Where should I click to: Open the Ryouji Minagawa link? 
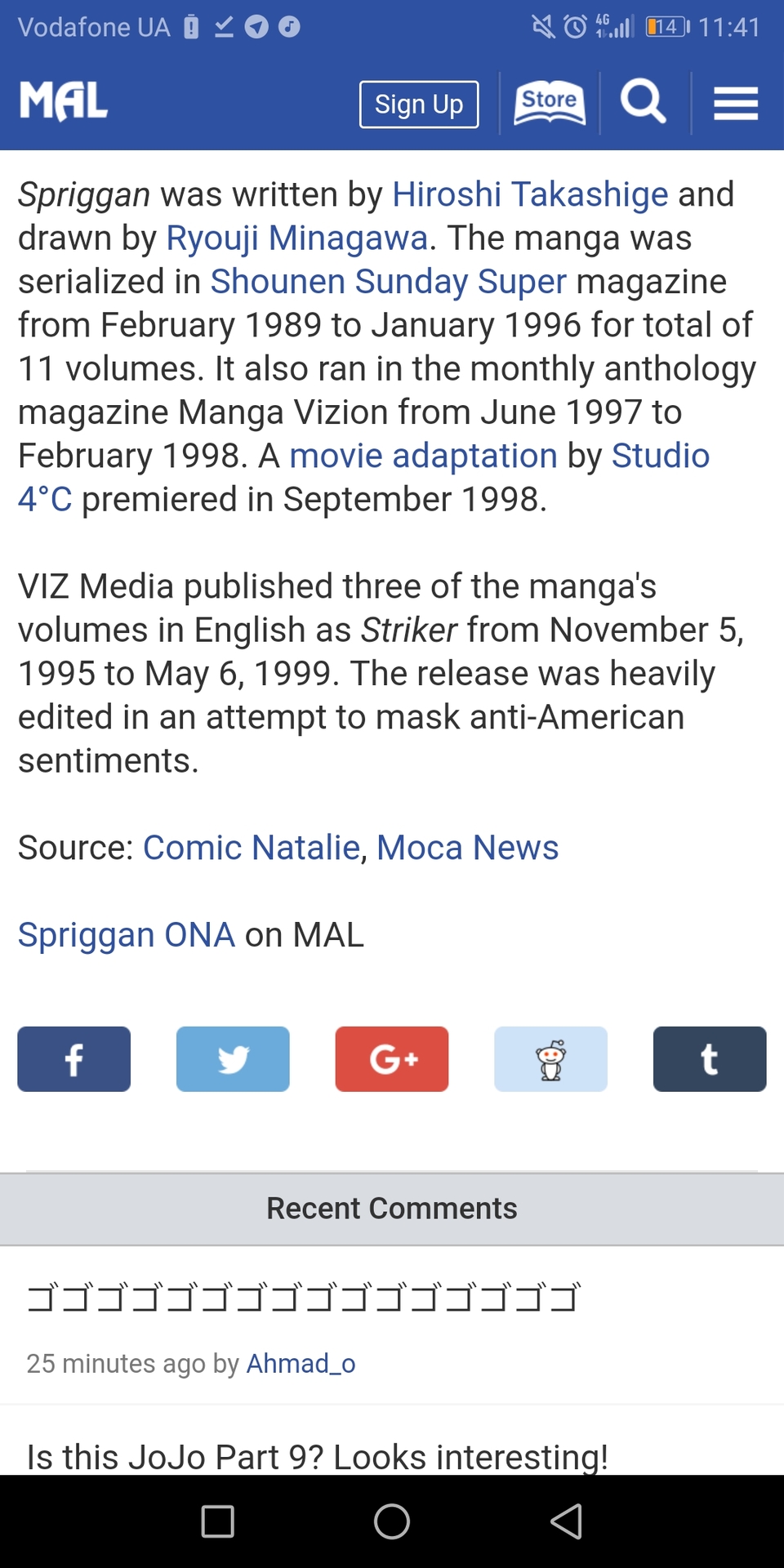[296, 238]
